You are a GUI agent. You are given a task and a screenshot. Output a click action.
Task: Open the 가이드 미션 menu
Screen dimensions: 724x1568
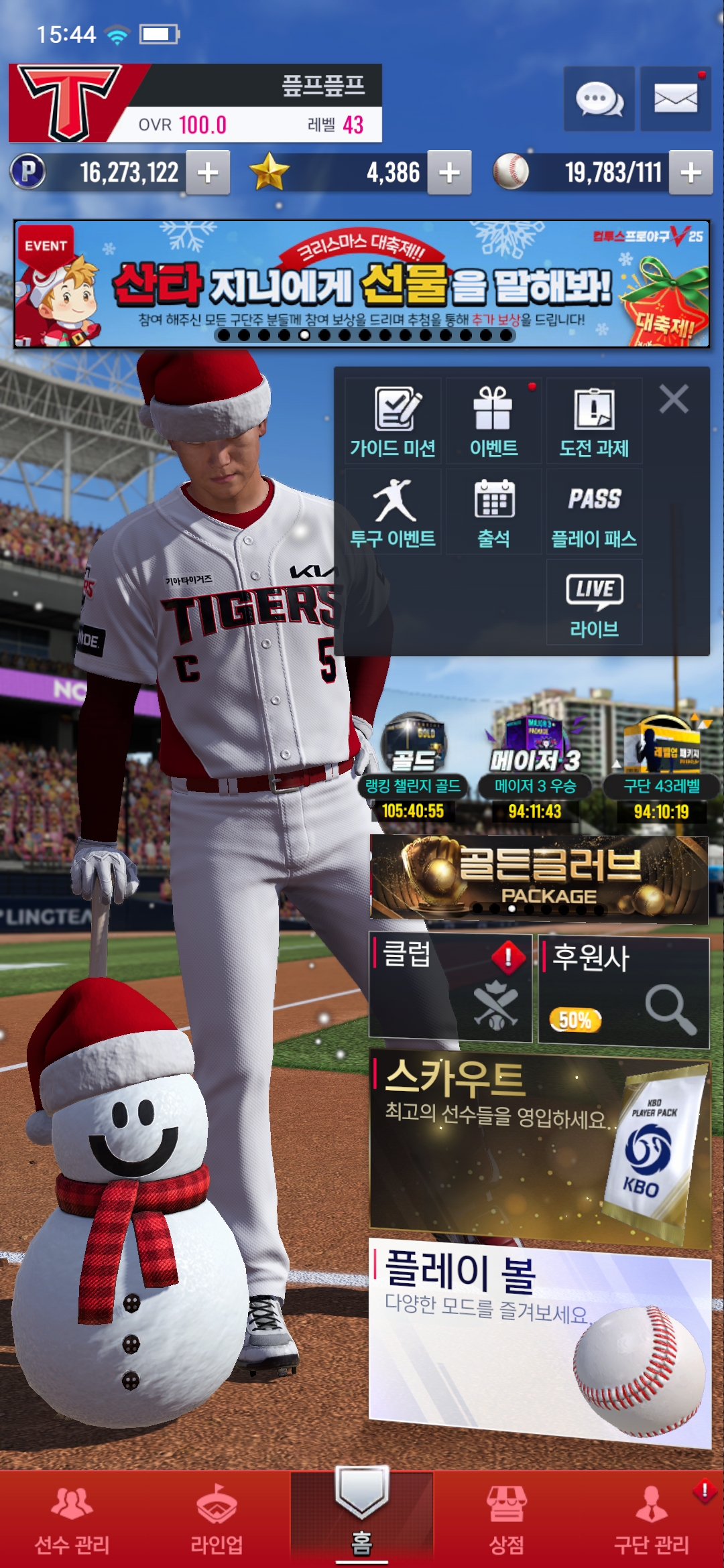(394, 421)
